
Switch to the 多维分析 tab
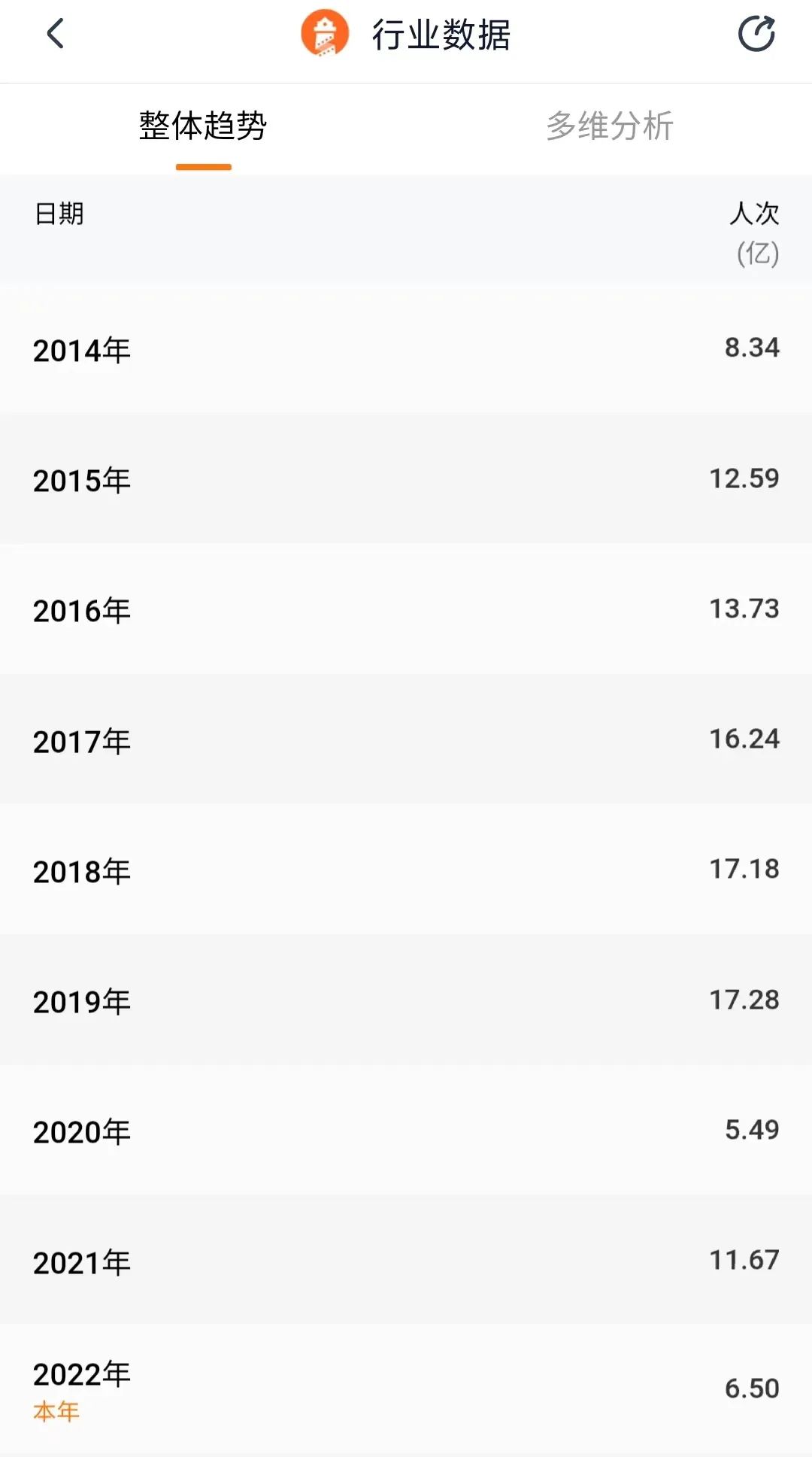(x=609, y=126)
